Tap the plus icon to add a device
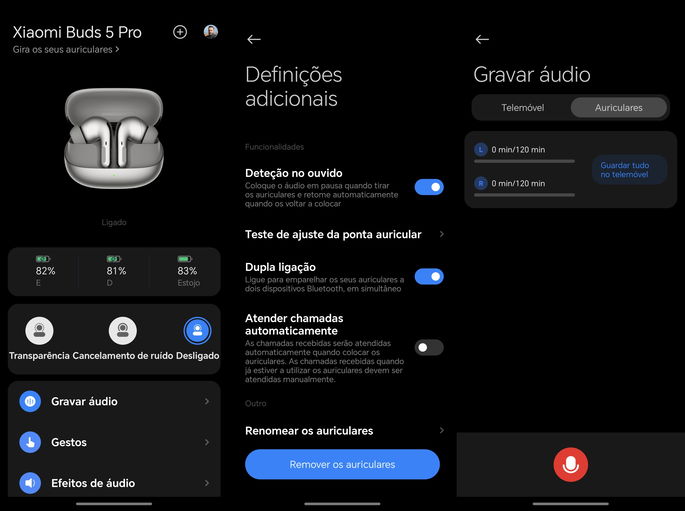This screenshot has height=511, width=685. pyautogui.click(x=180, y=32)
